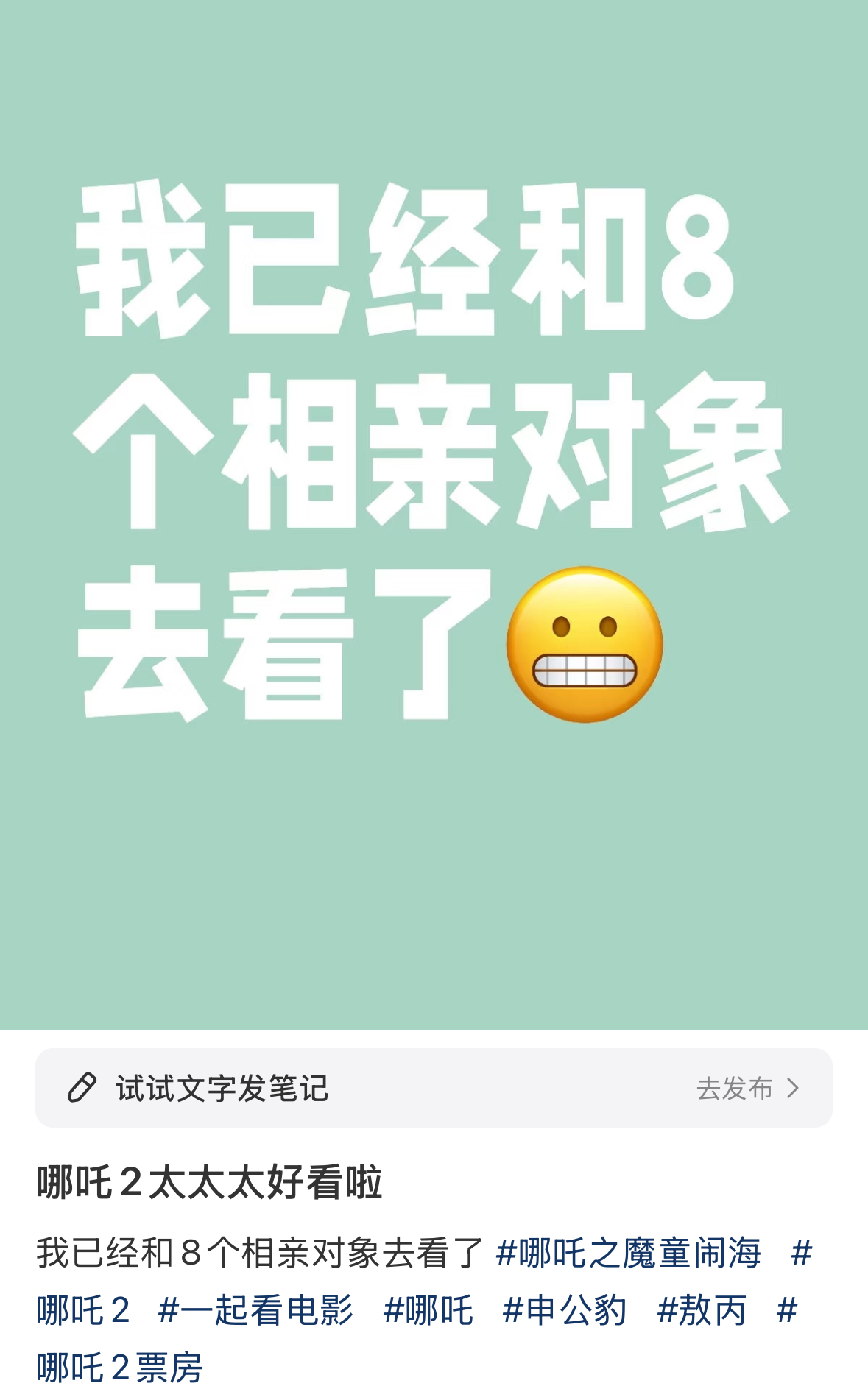This screenshot has width=868, height=1400.
Task: Open the #申公豹 hashtag
Action: [x=564, y=1310]
